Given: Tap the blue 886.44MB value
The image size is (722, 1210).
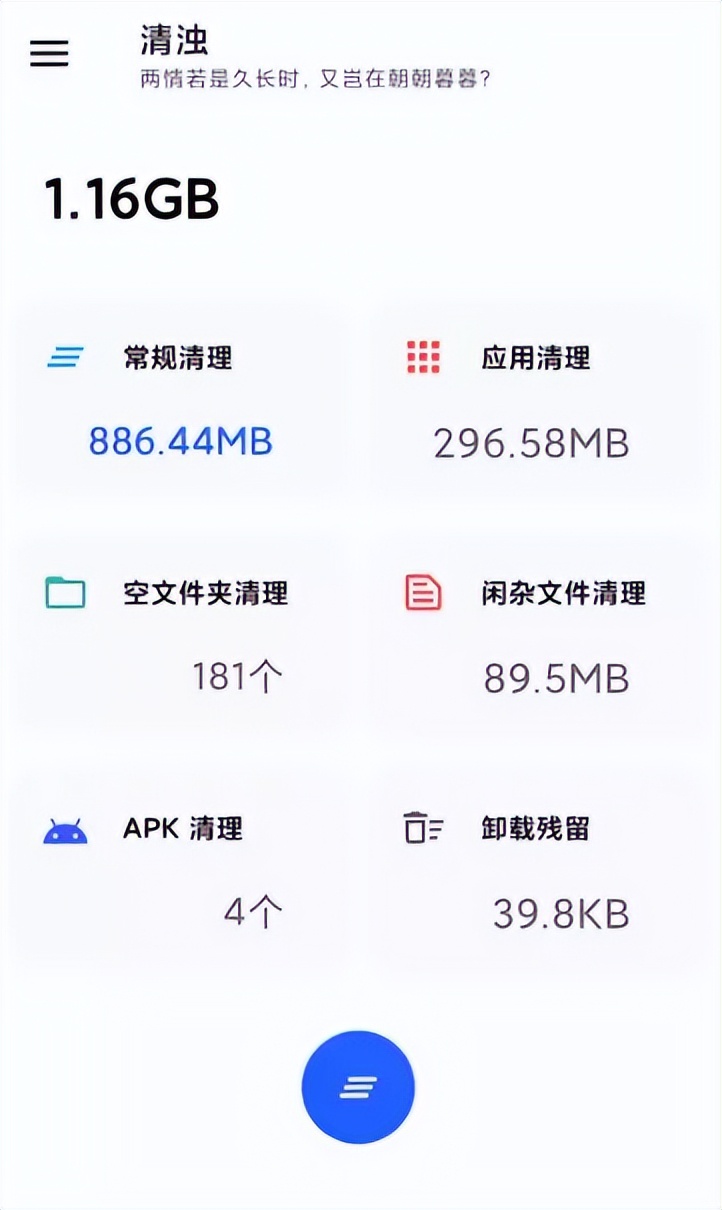Looking at the screenshot, I should coord(180,440).
